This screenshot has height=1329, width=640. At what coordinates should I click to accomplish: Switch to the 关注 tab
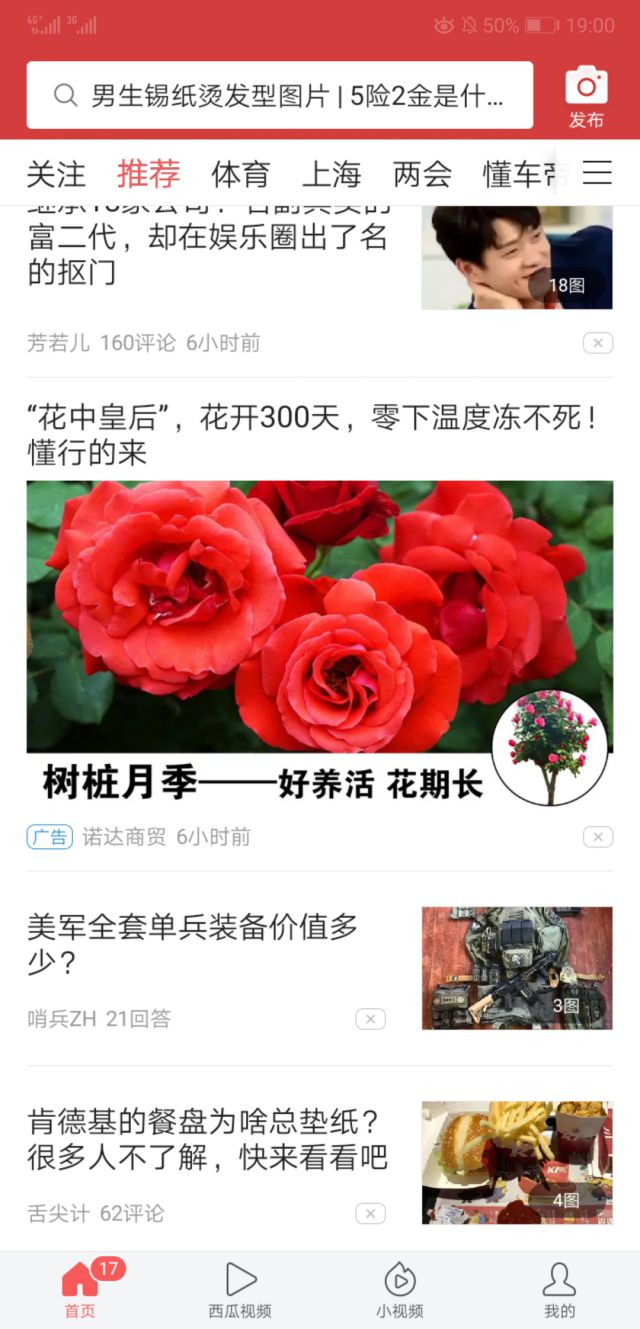pyautogui.click(x=56, y=174)
